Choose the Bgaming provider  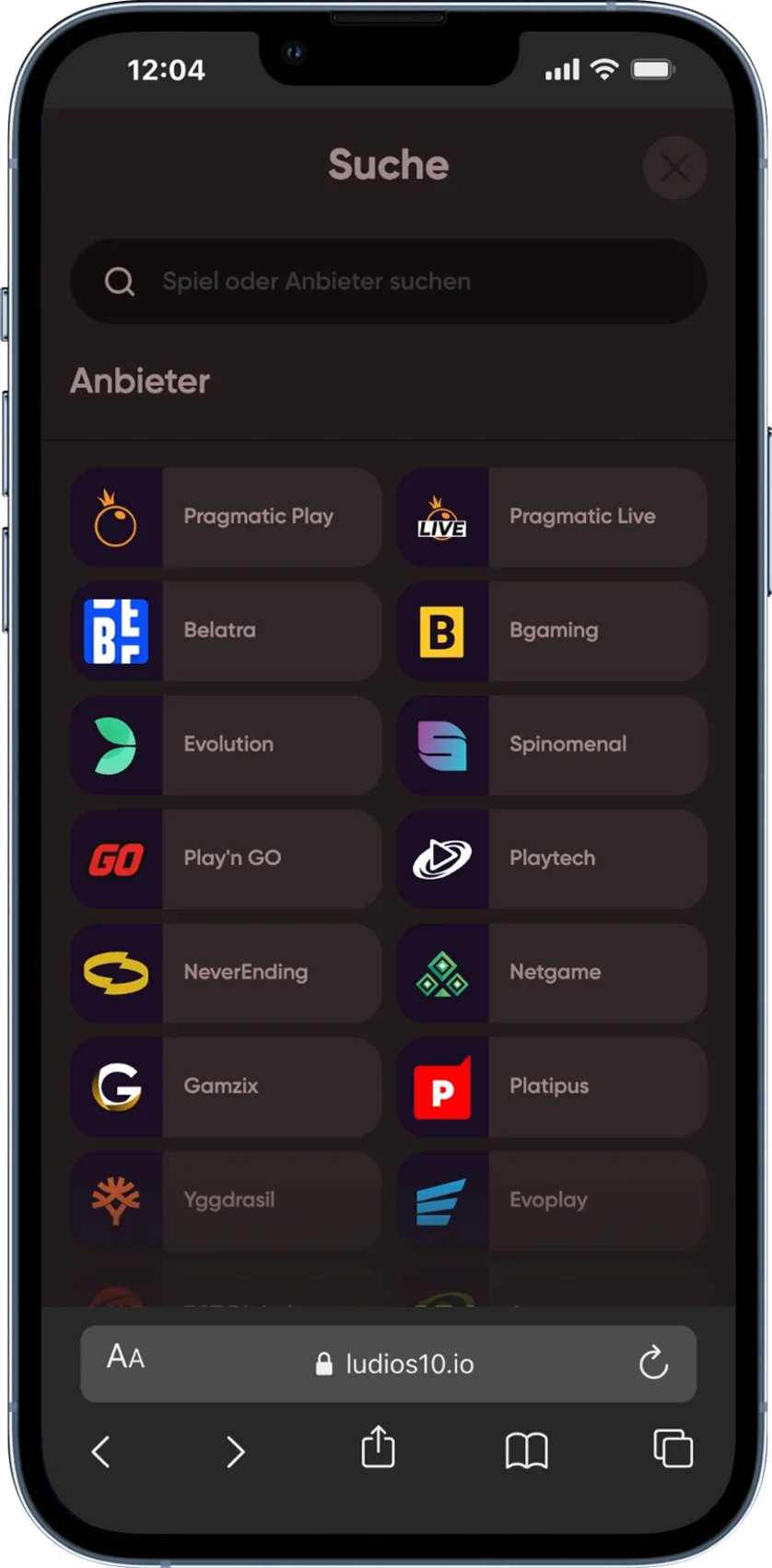click(552, 631)
